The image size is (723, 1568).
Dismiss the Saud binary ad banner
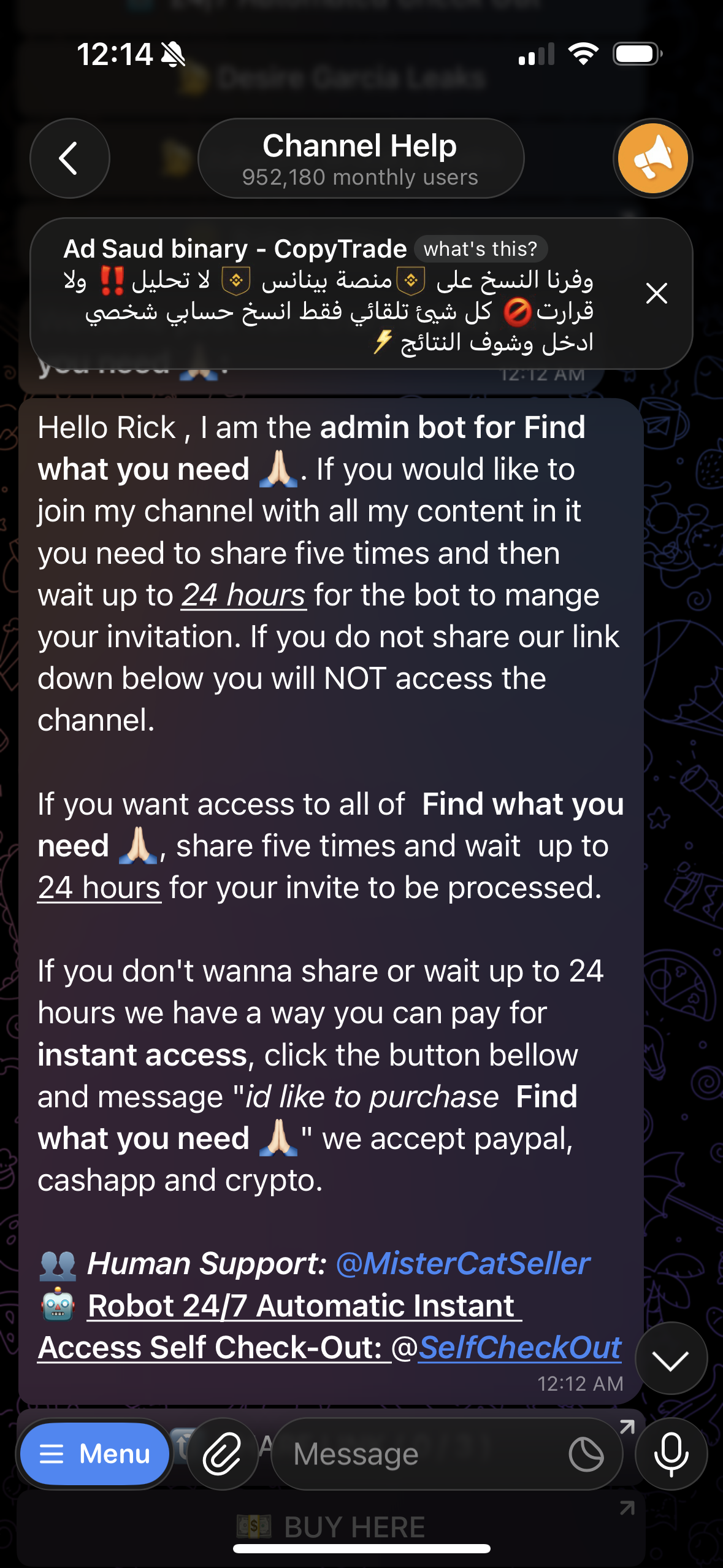(x=656, y=293)
